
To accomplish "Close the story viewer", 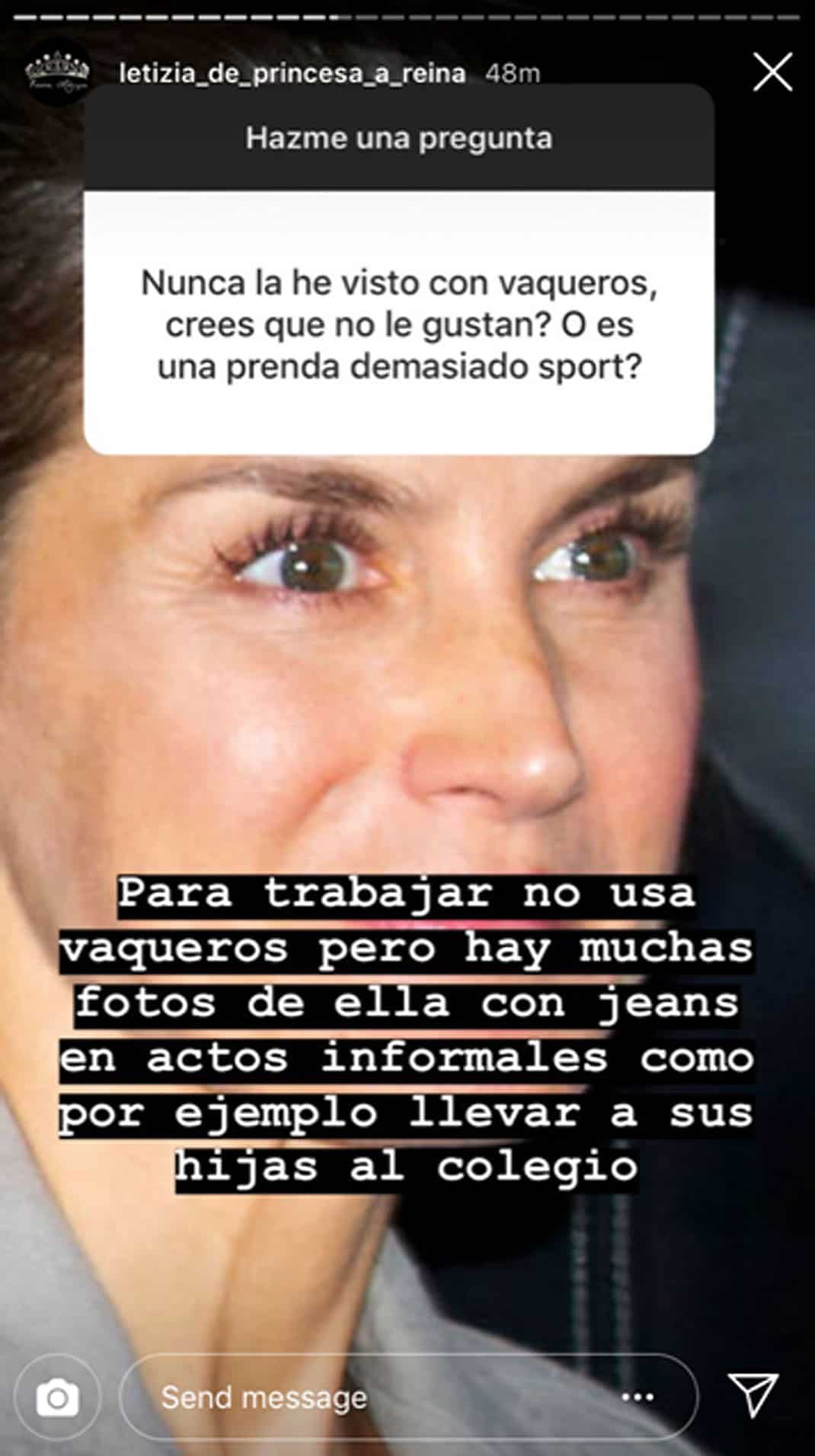I will click(x=772, y=73).
